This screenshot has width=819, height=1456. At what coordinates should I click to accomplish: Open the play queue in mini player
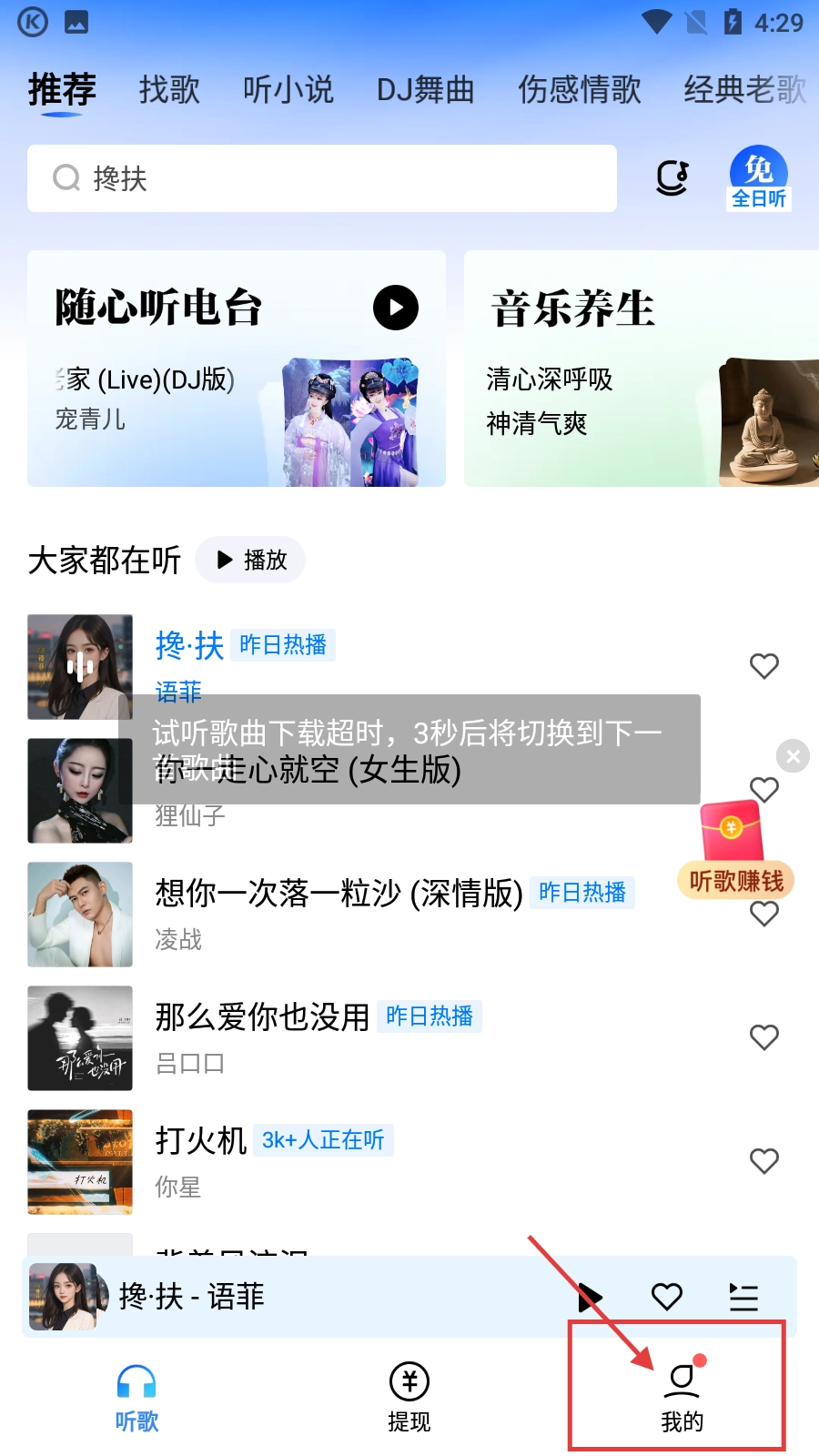click(743, 1297)
